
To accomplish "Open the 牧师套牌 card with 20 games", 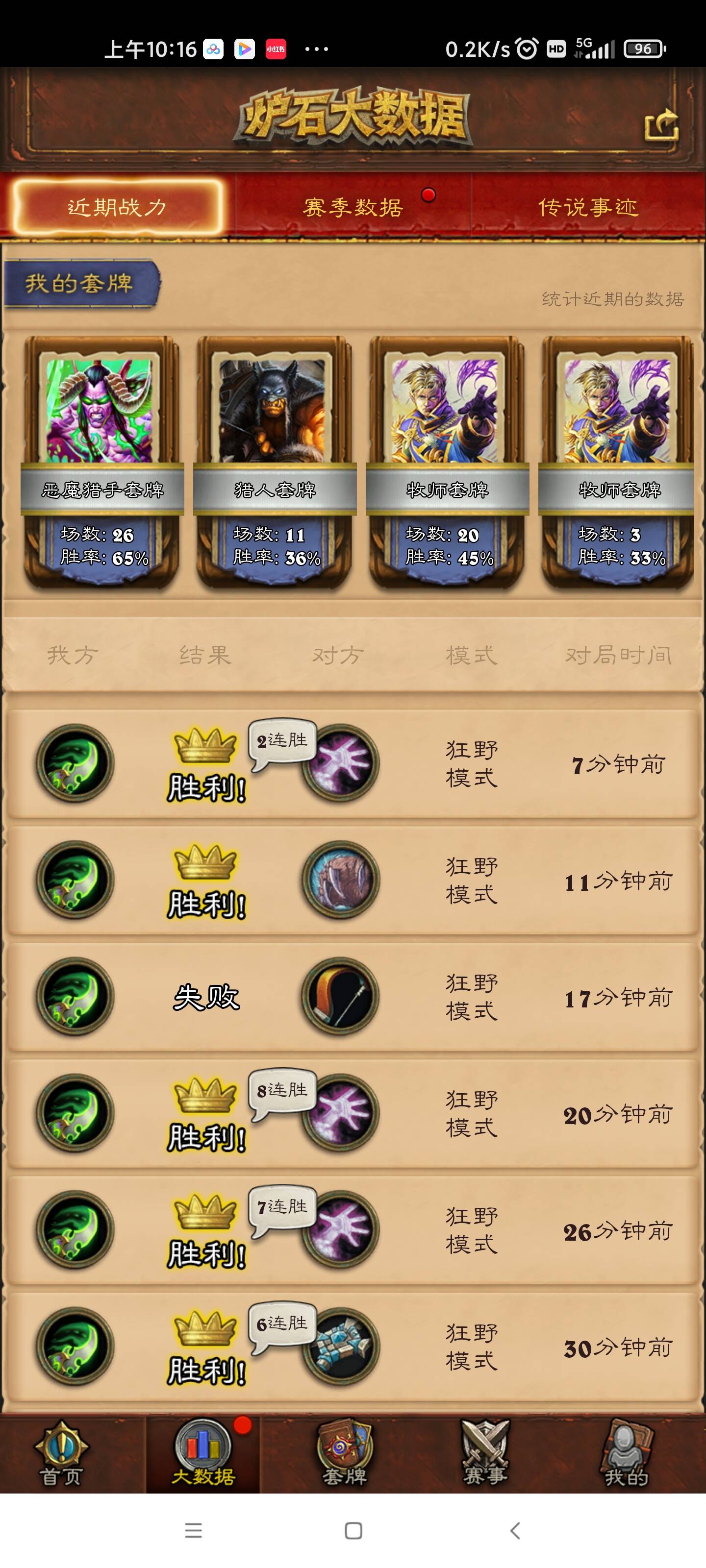I will [x=447, y=463].
